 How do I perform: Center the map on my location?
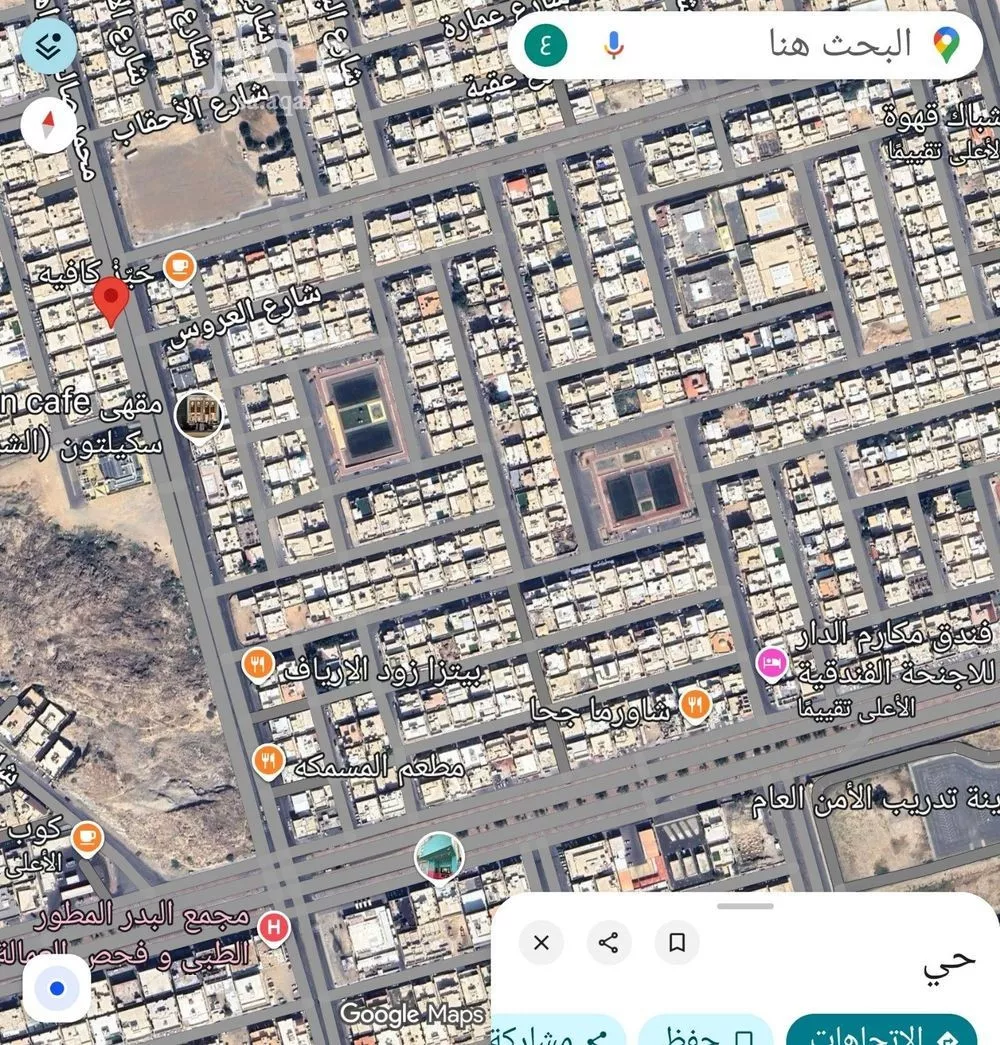click(57, 988)
